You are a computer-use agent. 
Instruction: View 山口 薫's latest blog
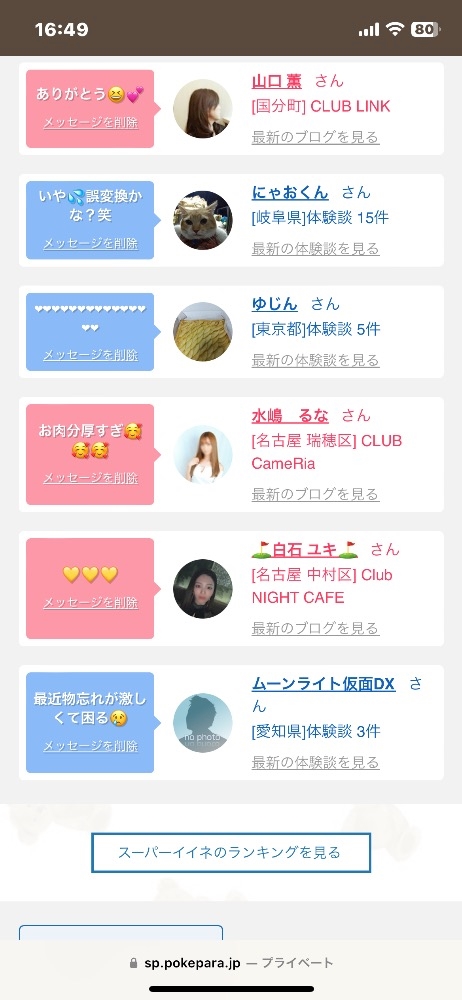click(315, 137)
